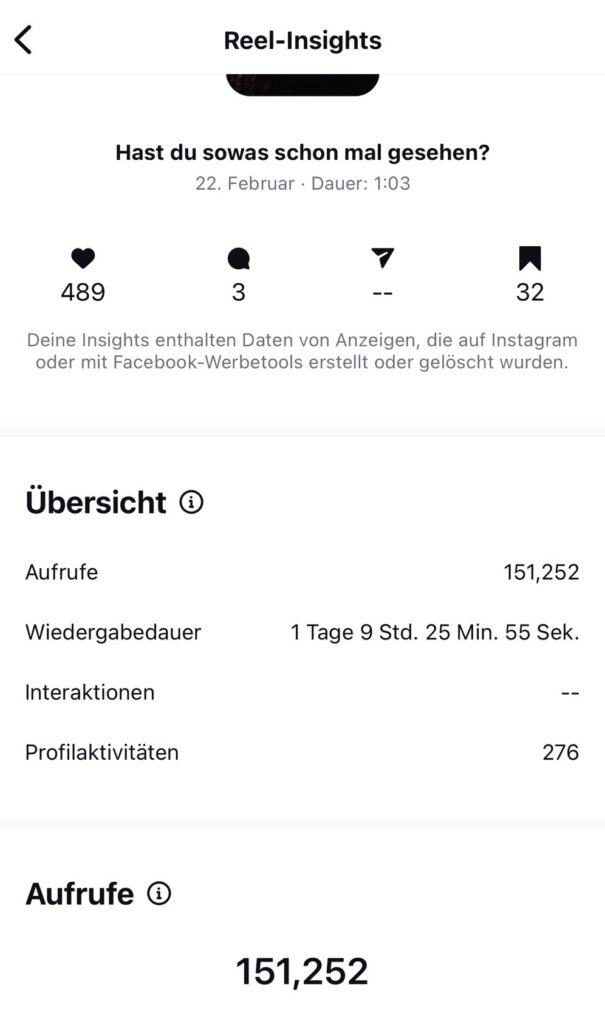The height and width of the screenshot is (1024, 605).
Task: Open the info icon next to Übersicht
Action: coord(191,502)
